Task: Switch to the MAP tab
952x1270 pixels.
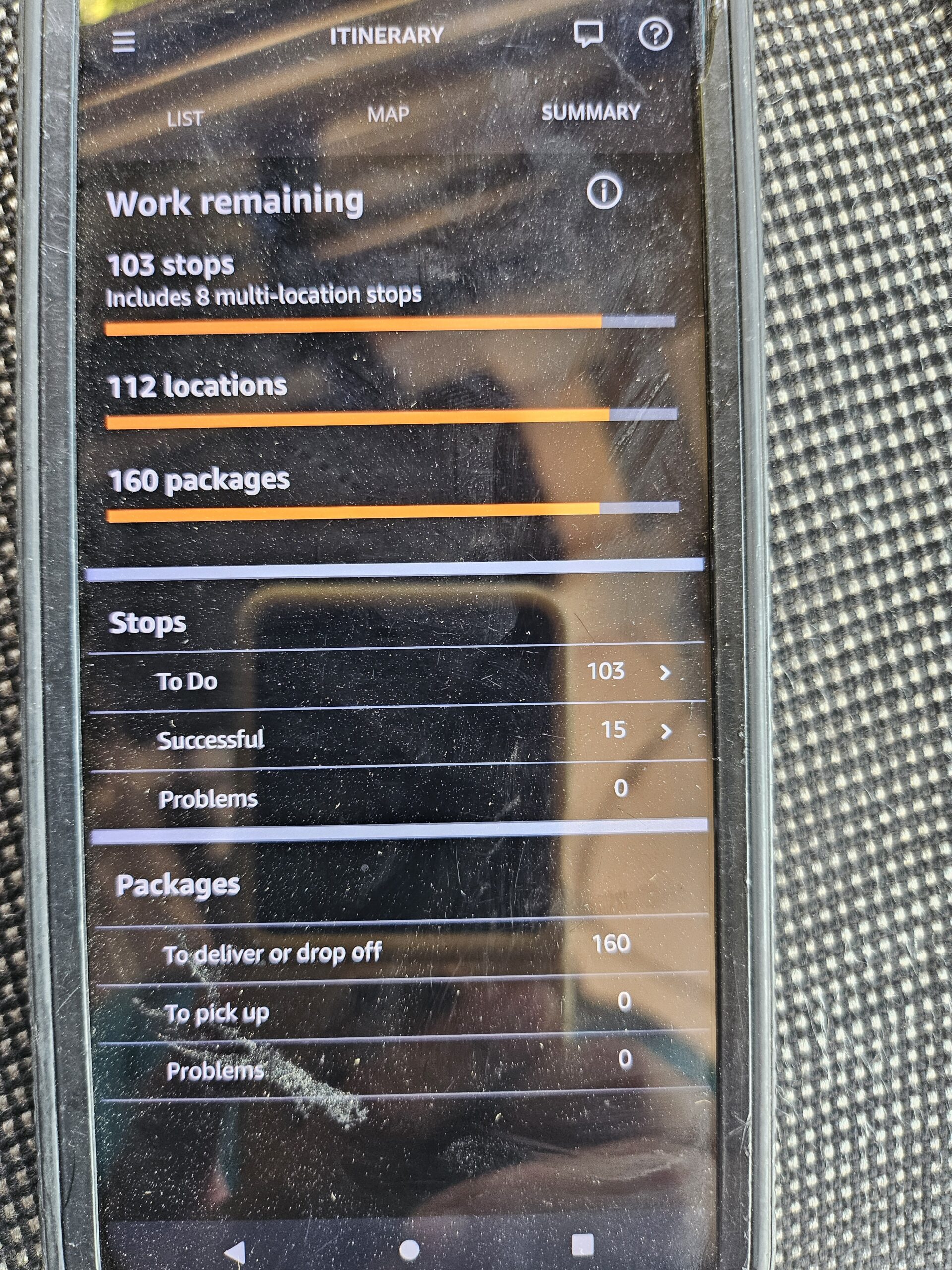Action: pos(388,114)
